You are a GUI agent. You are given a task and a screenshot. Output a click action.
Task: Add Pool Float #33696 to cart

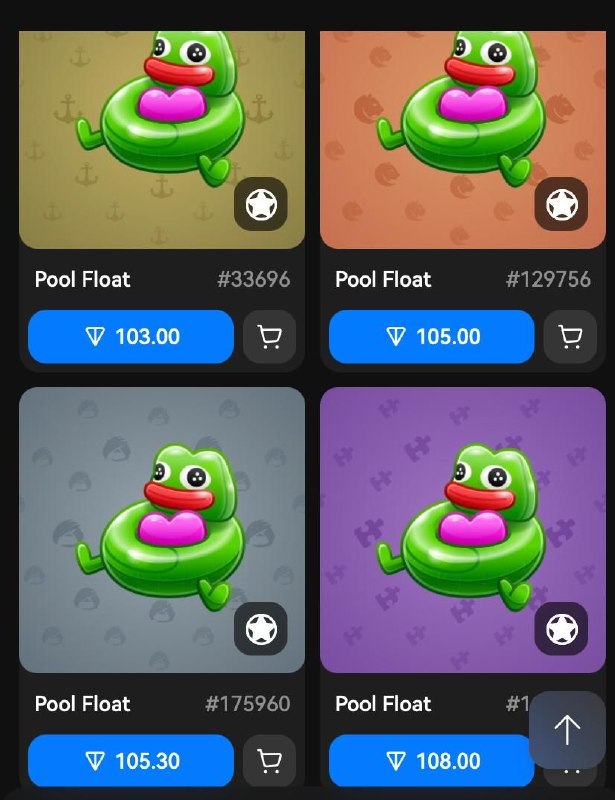click(x=269, y=337)
